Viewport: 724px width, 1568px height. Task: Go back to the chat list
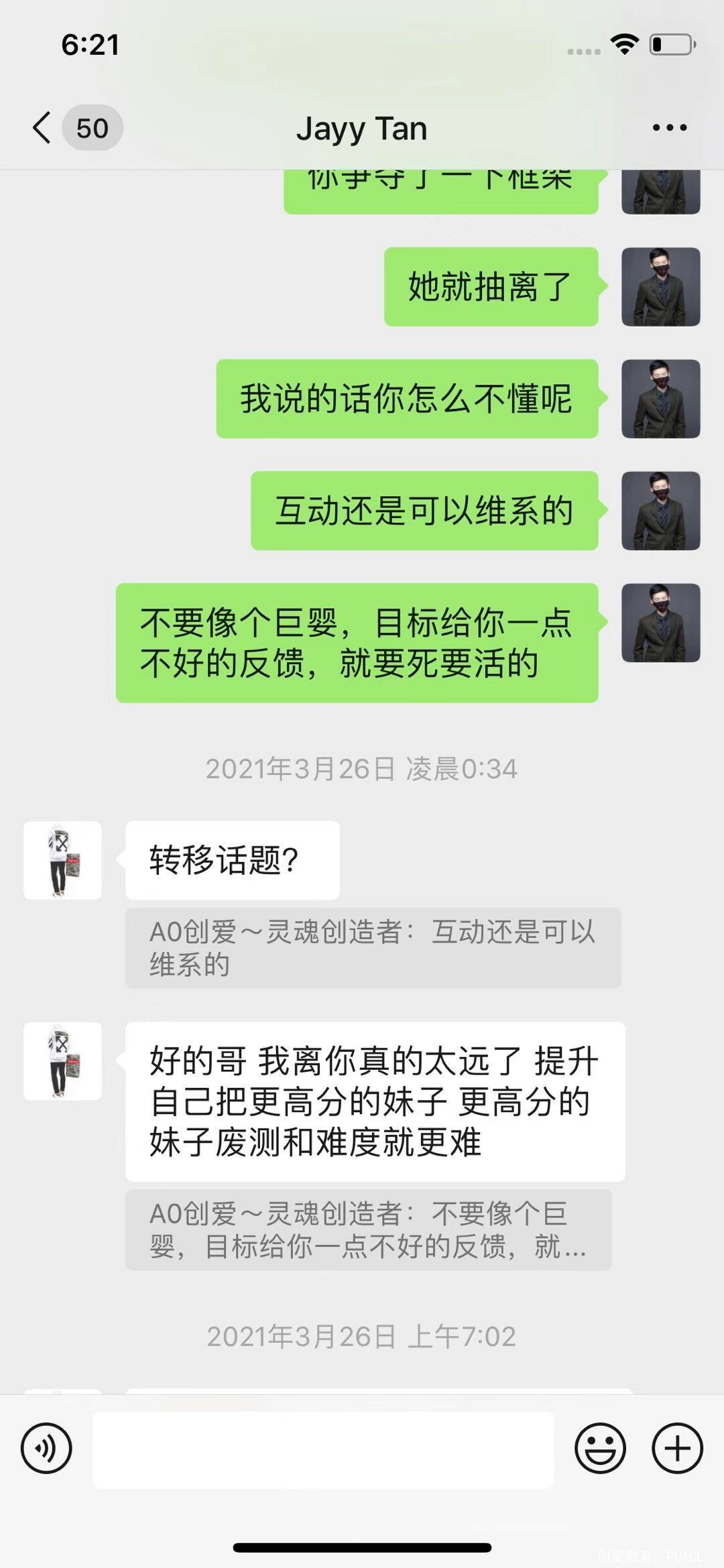(x=42, y=127)
